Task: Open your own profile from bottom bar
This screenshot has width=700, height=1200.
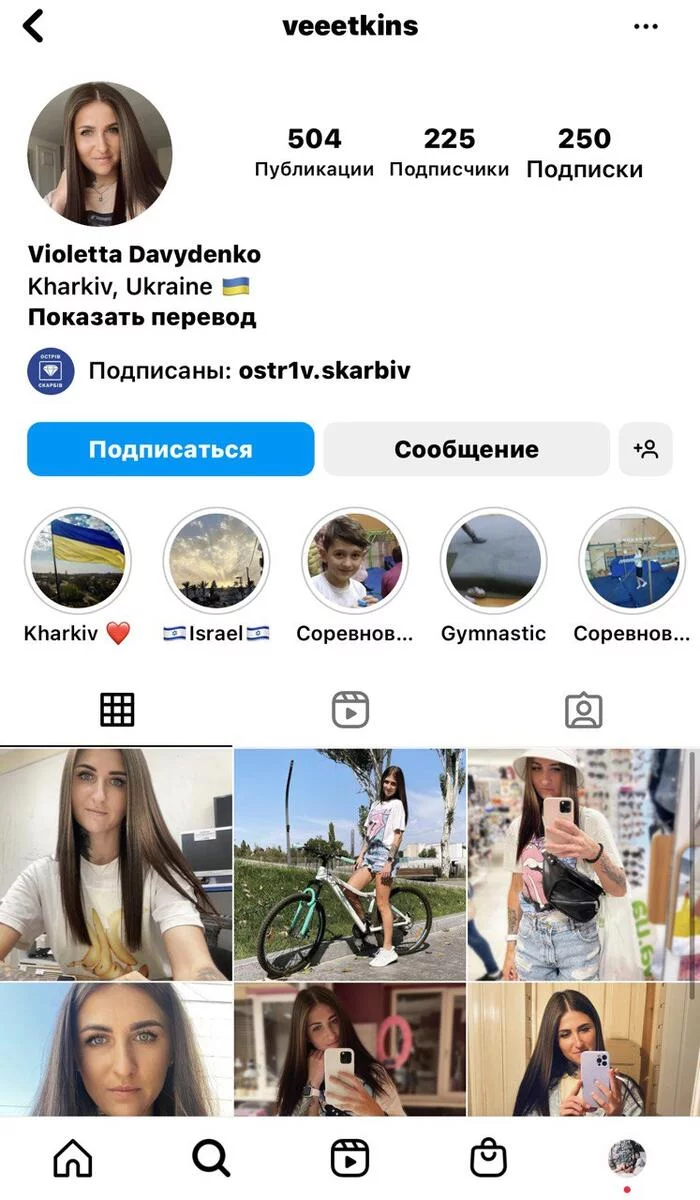Action: coord(627,1158)
